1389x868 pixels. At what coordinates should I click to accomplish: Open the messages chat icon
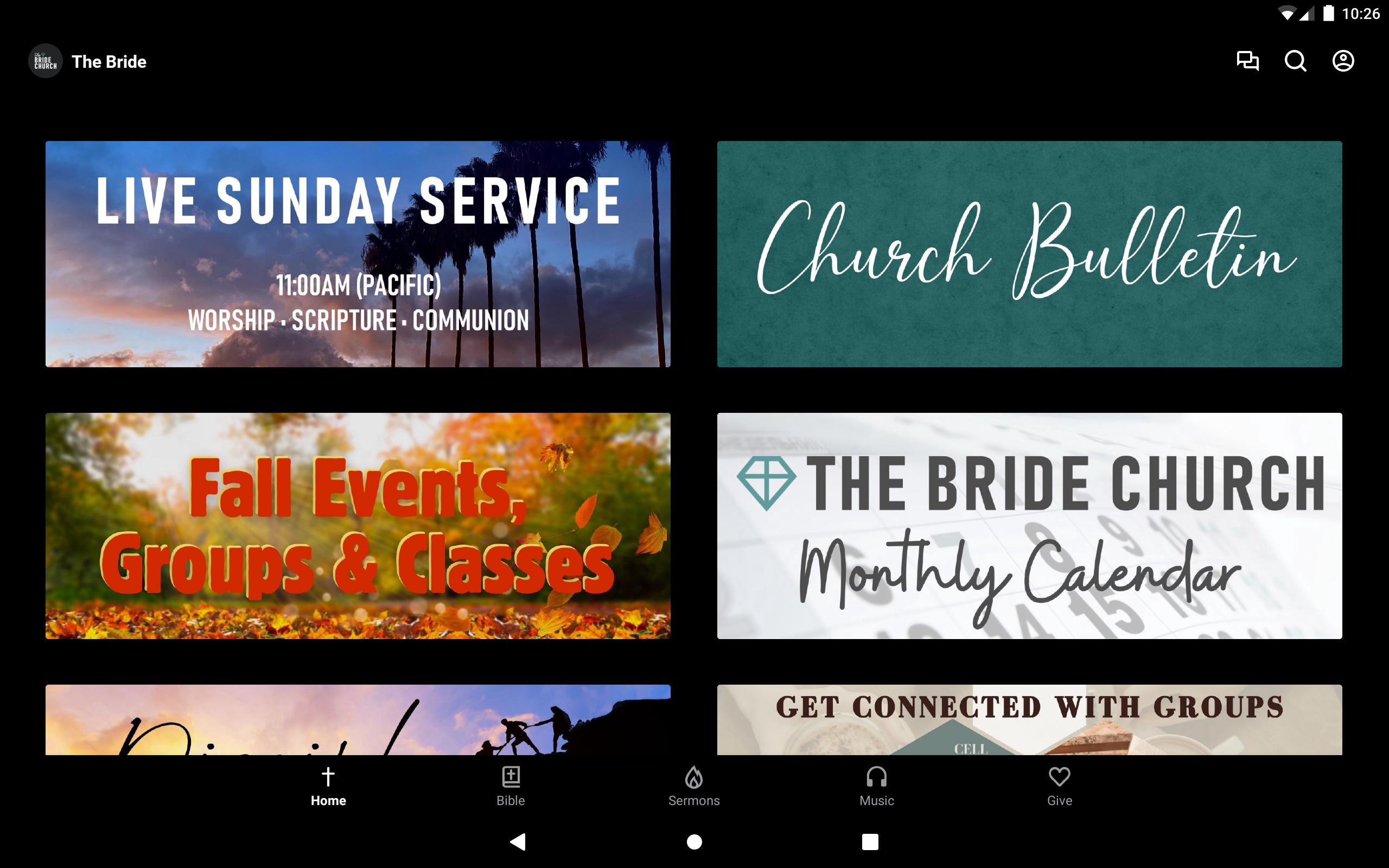point(1247,61)
